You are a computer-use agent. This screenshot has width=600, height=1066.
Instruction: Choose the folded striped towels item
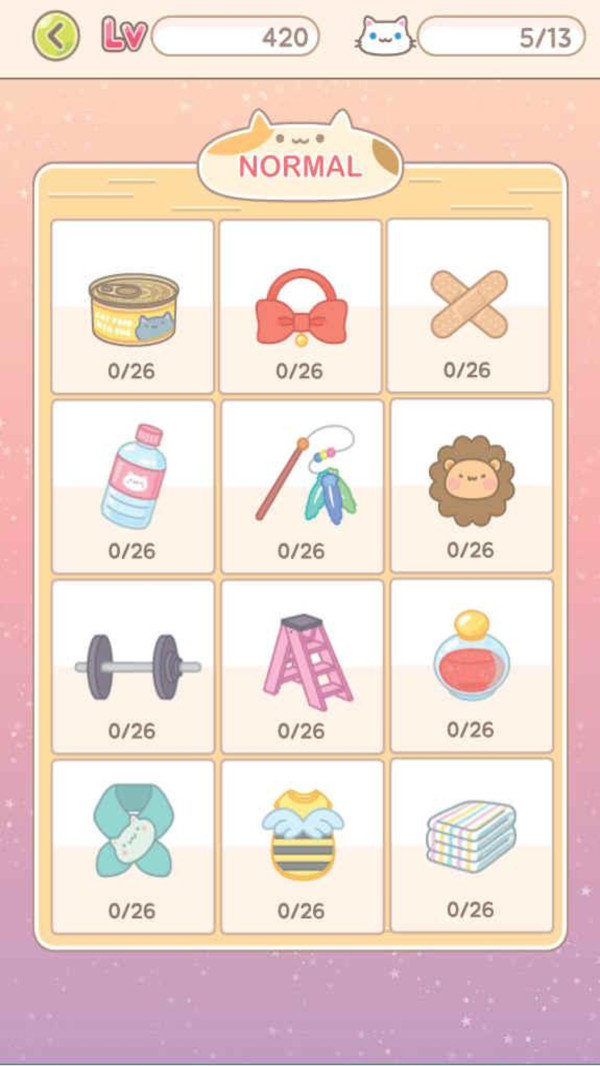click(x=470, y=845)
